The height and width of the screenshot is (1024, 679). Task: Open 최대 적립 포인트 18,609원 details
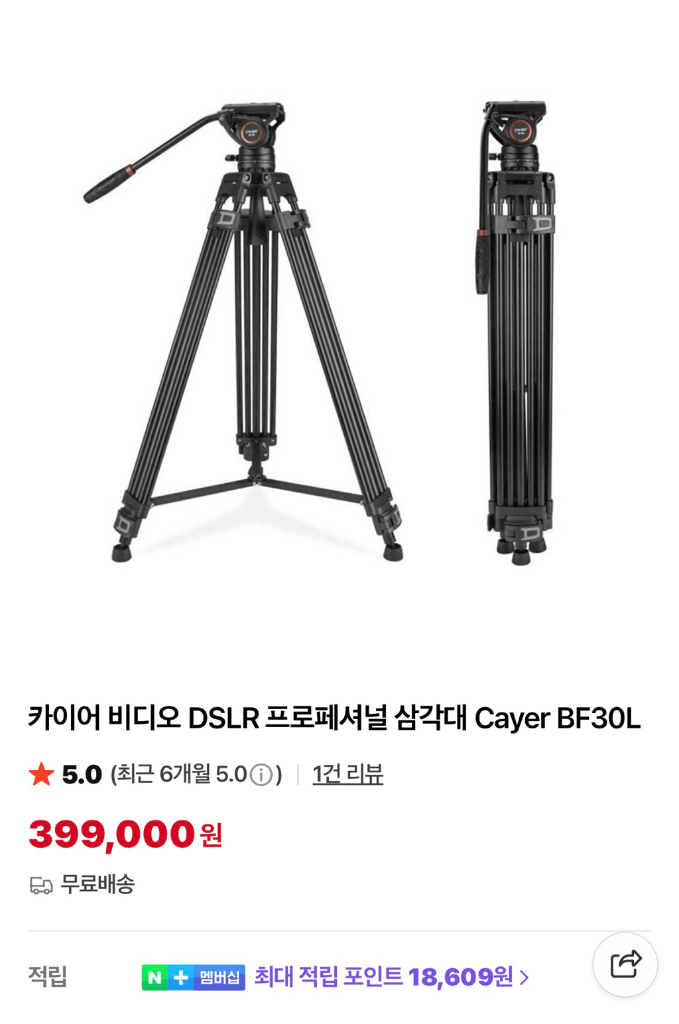click(x=391, y=976)
